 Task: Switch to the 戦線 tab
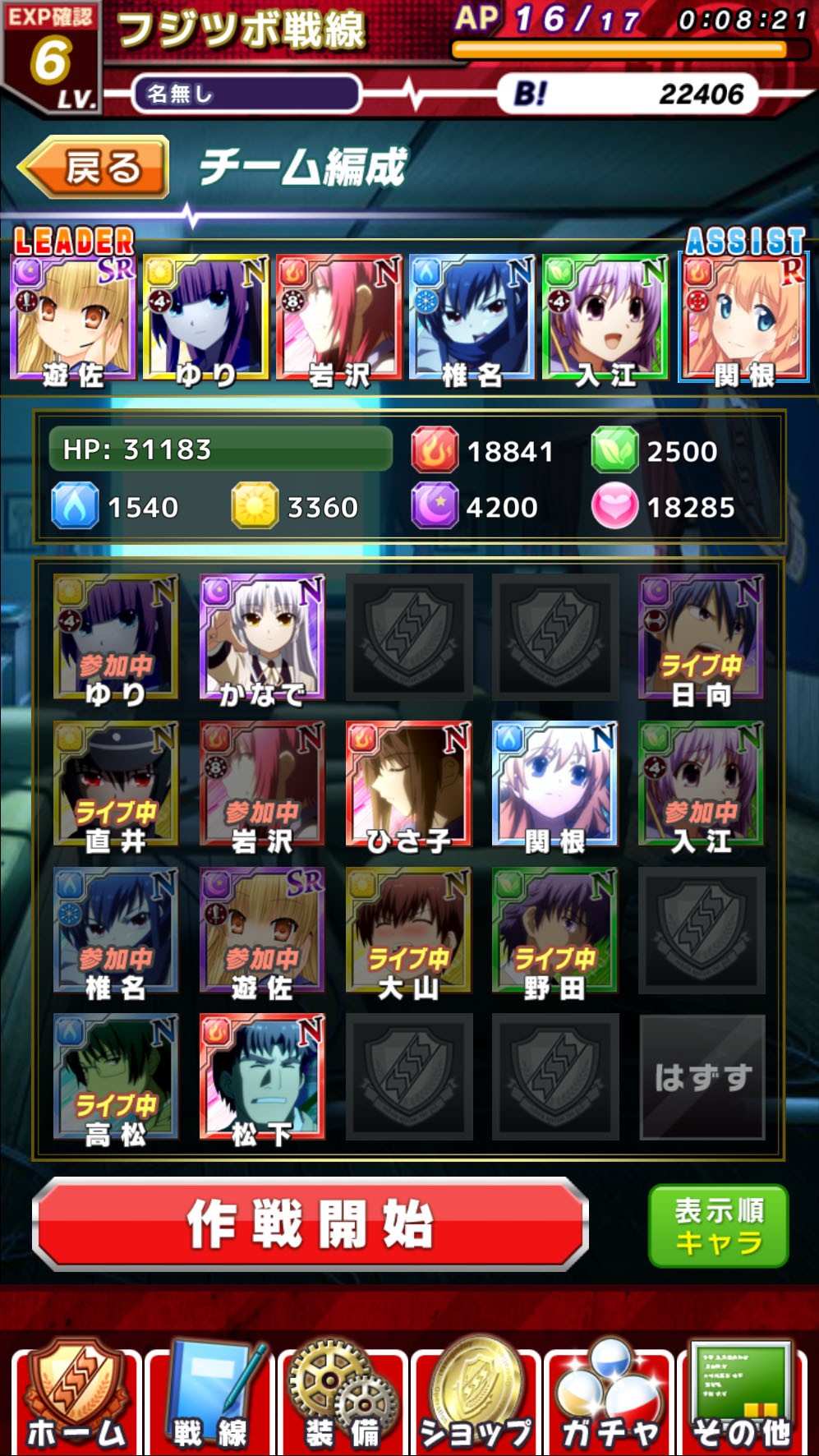pos(209,1397)
